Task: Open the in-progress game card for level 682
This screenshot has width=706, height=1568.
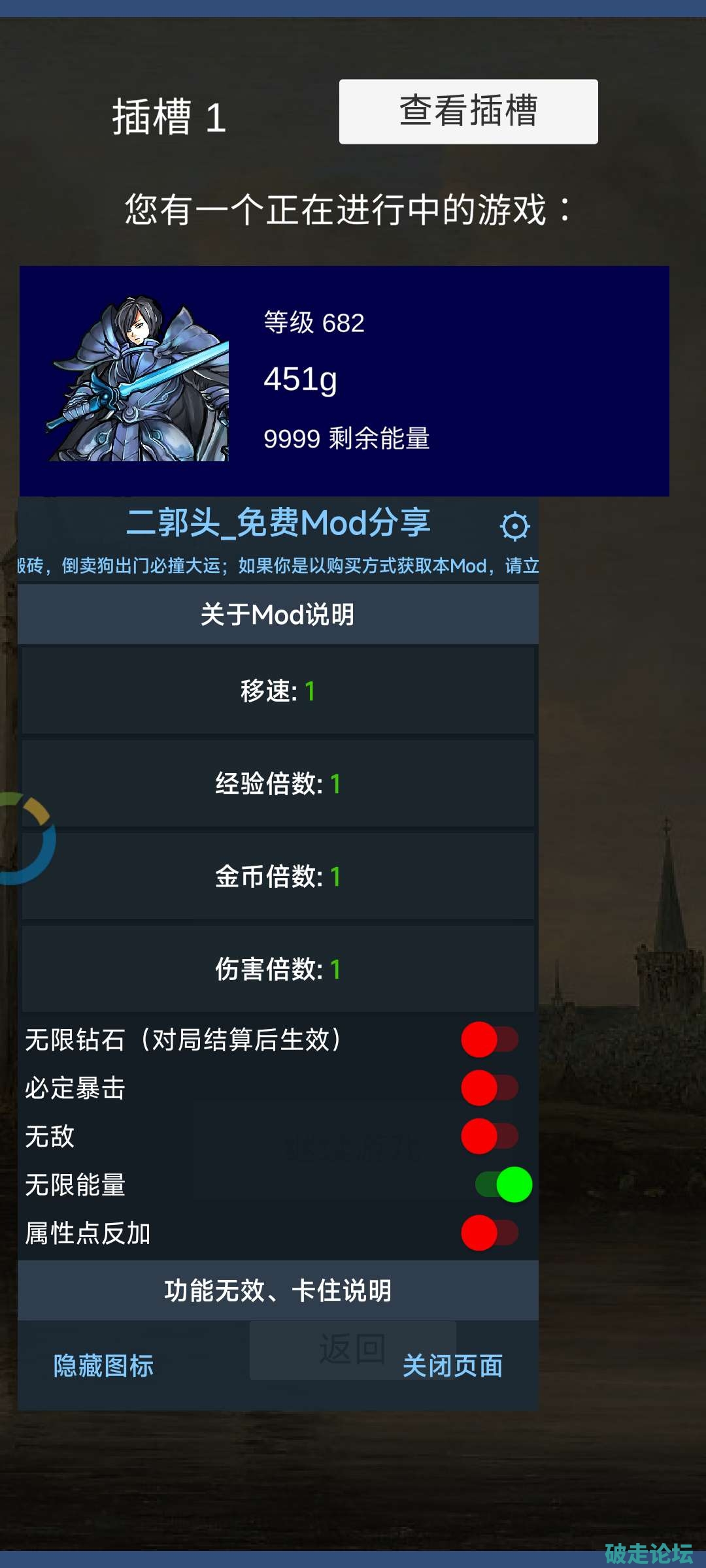Action: click(344, 381)
